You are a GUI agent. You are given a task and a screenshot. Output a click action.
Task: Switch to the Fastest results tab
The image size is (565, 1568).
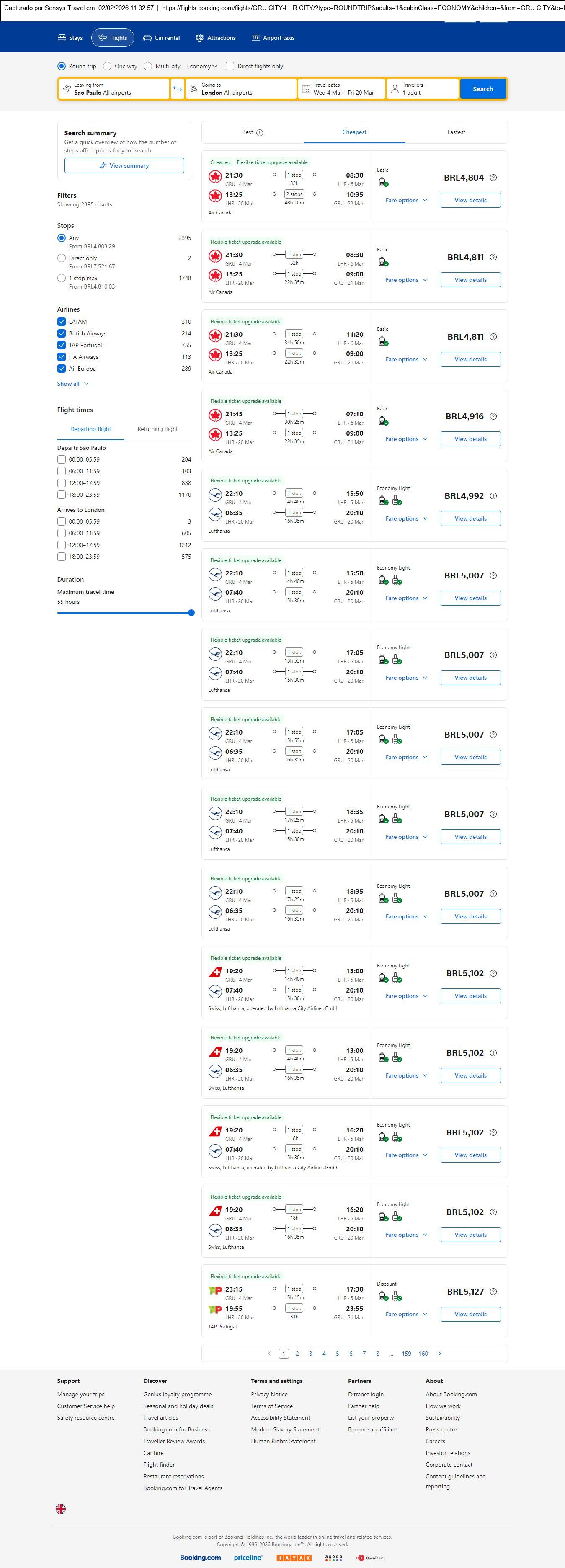click(x=456, y=132)
